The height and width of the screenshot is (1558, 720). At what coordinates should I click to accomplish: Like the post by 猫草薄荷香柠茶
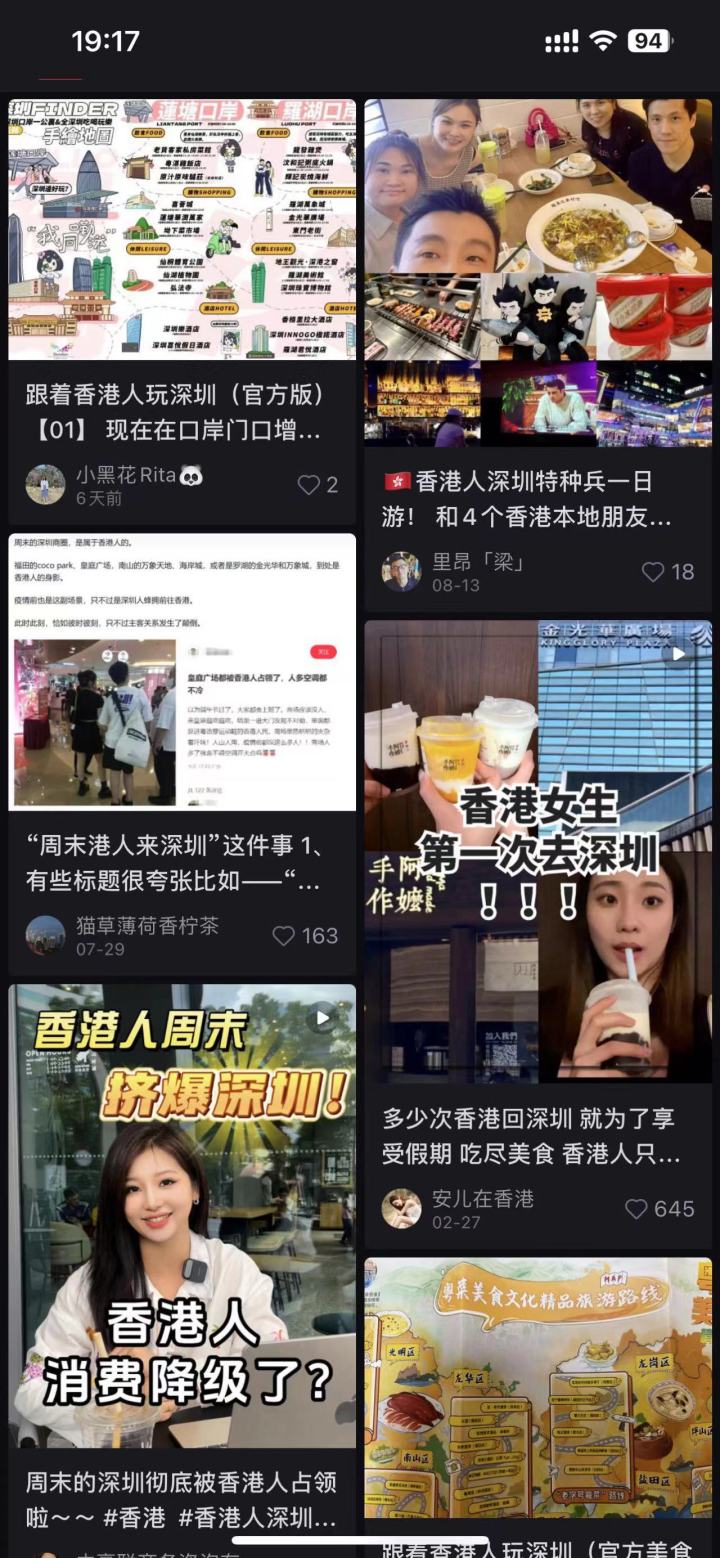[284, 936]
